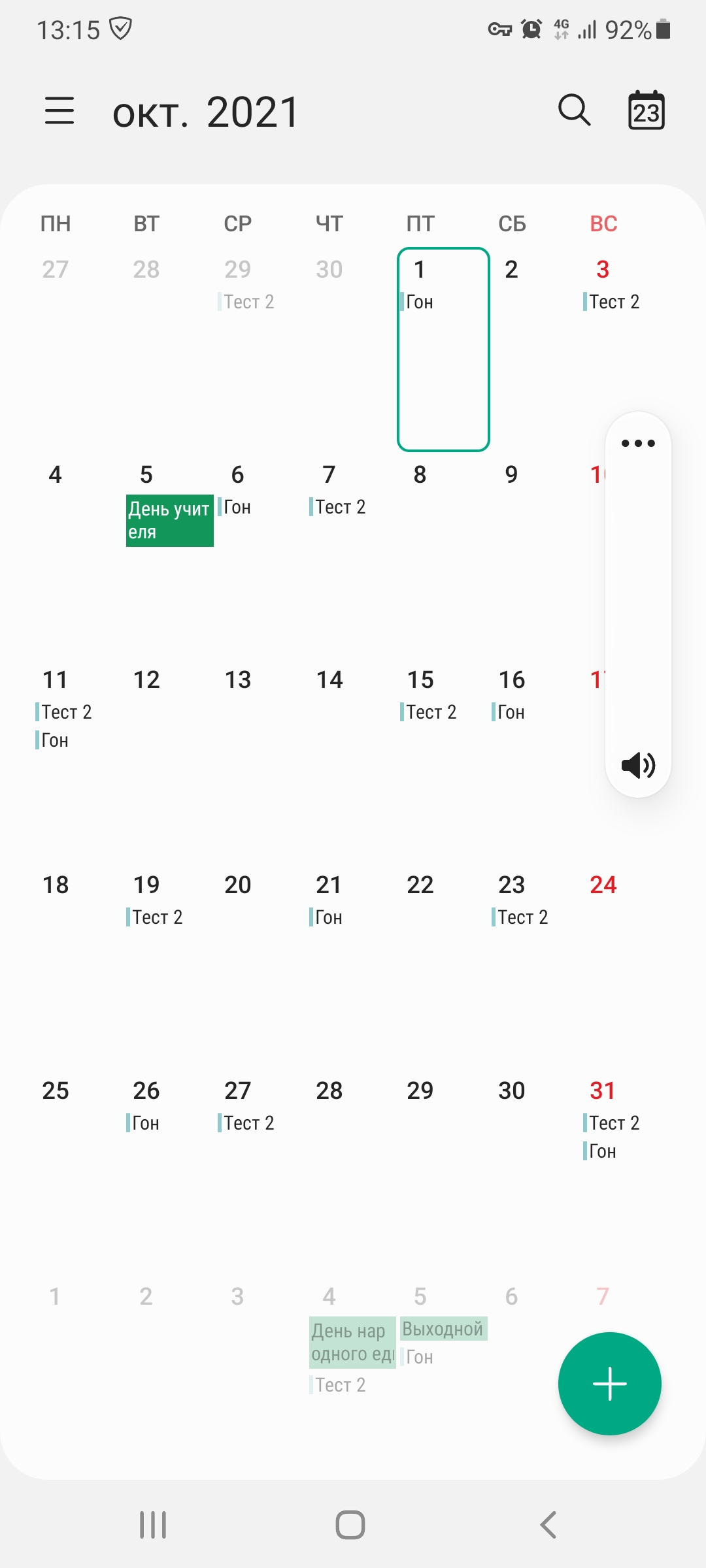The width and height of the screenshot is (706, 1568).
Task: Mute sound via the speaker icon
Action: tap(638, 765)
